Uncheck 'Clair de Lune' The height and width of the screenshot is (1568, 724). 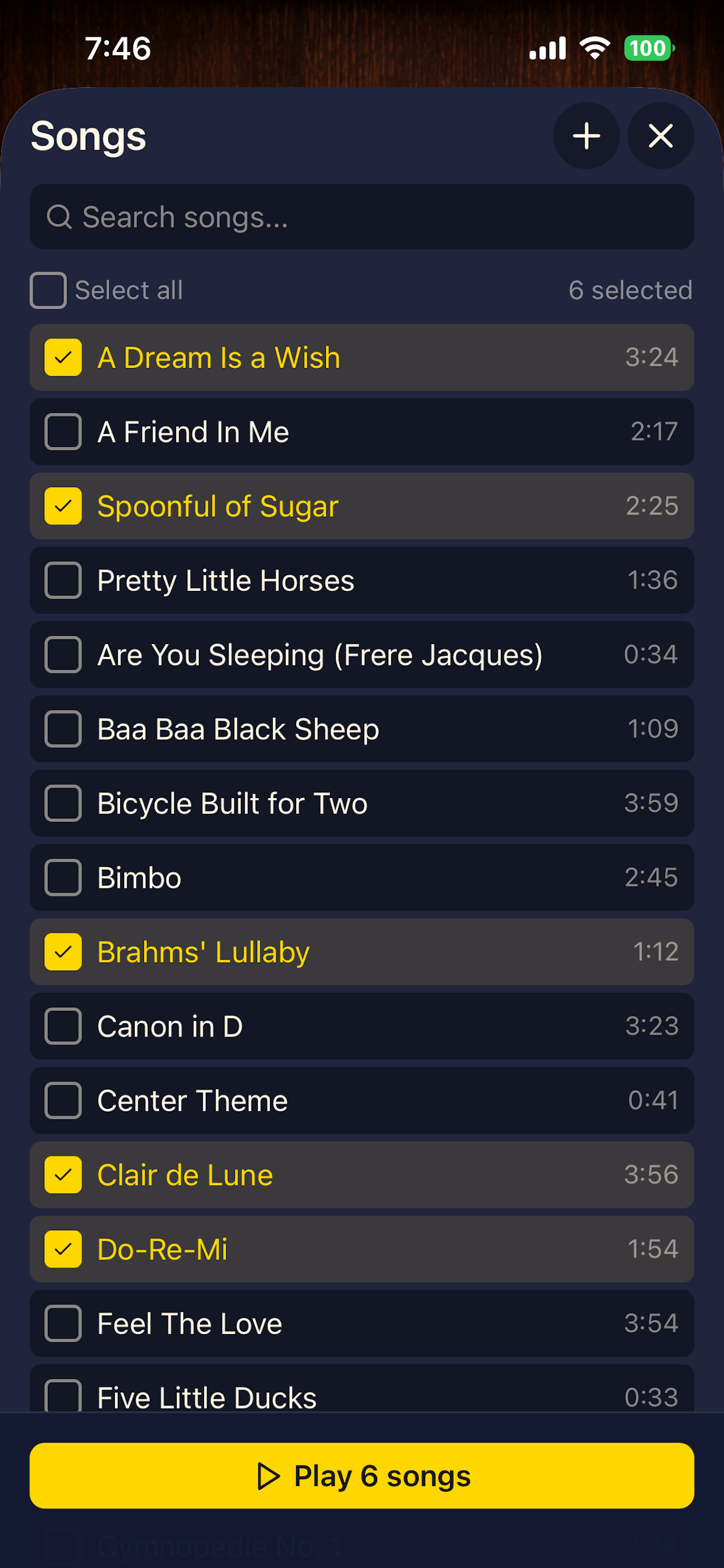click(x=63, y=1175)
